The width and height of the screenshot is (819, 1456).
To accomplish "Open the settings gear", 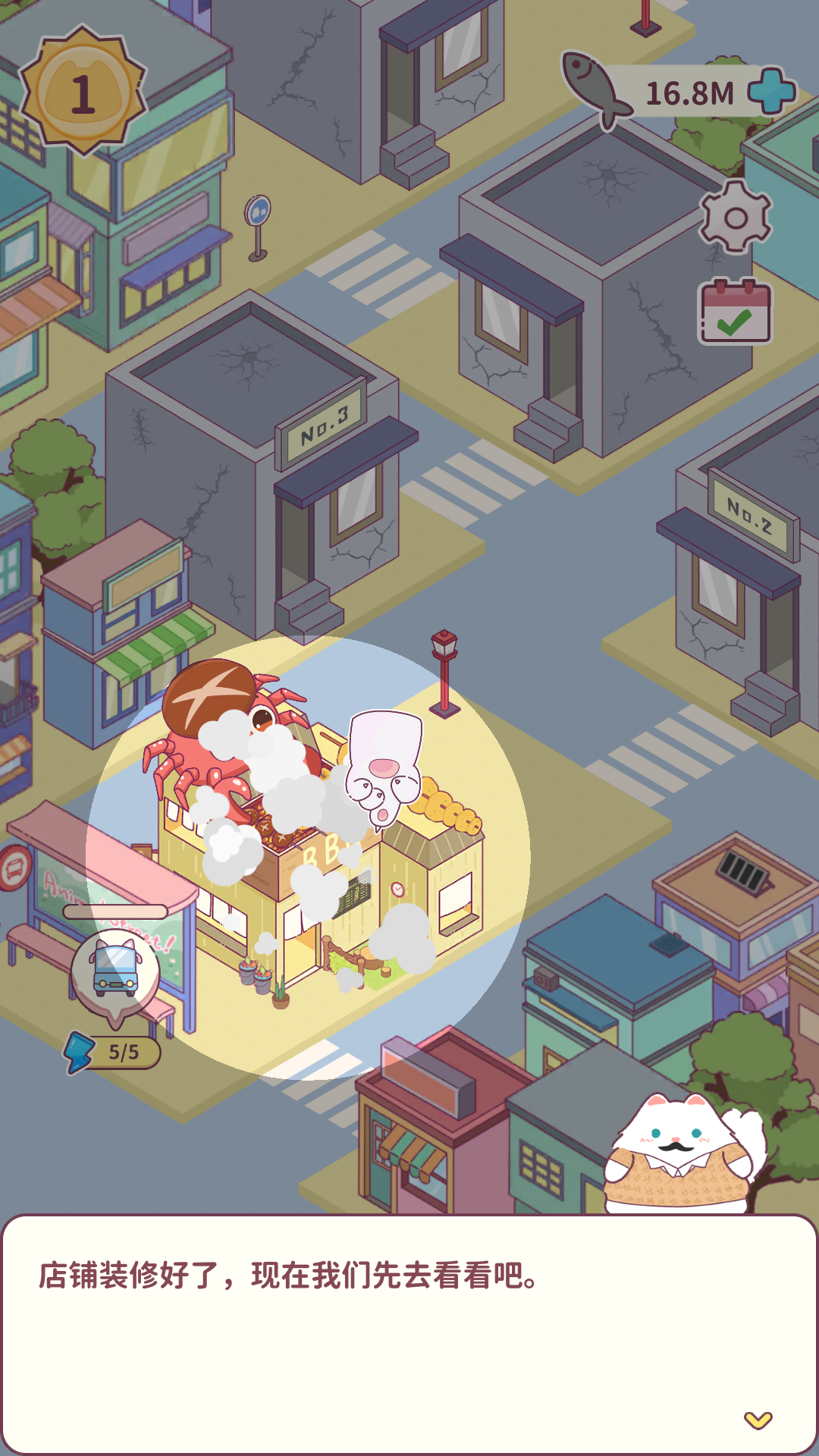I will point(735,218).
